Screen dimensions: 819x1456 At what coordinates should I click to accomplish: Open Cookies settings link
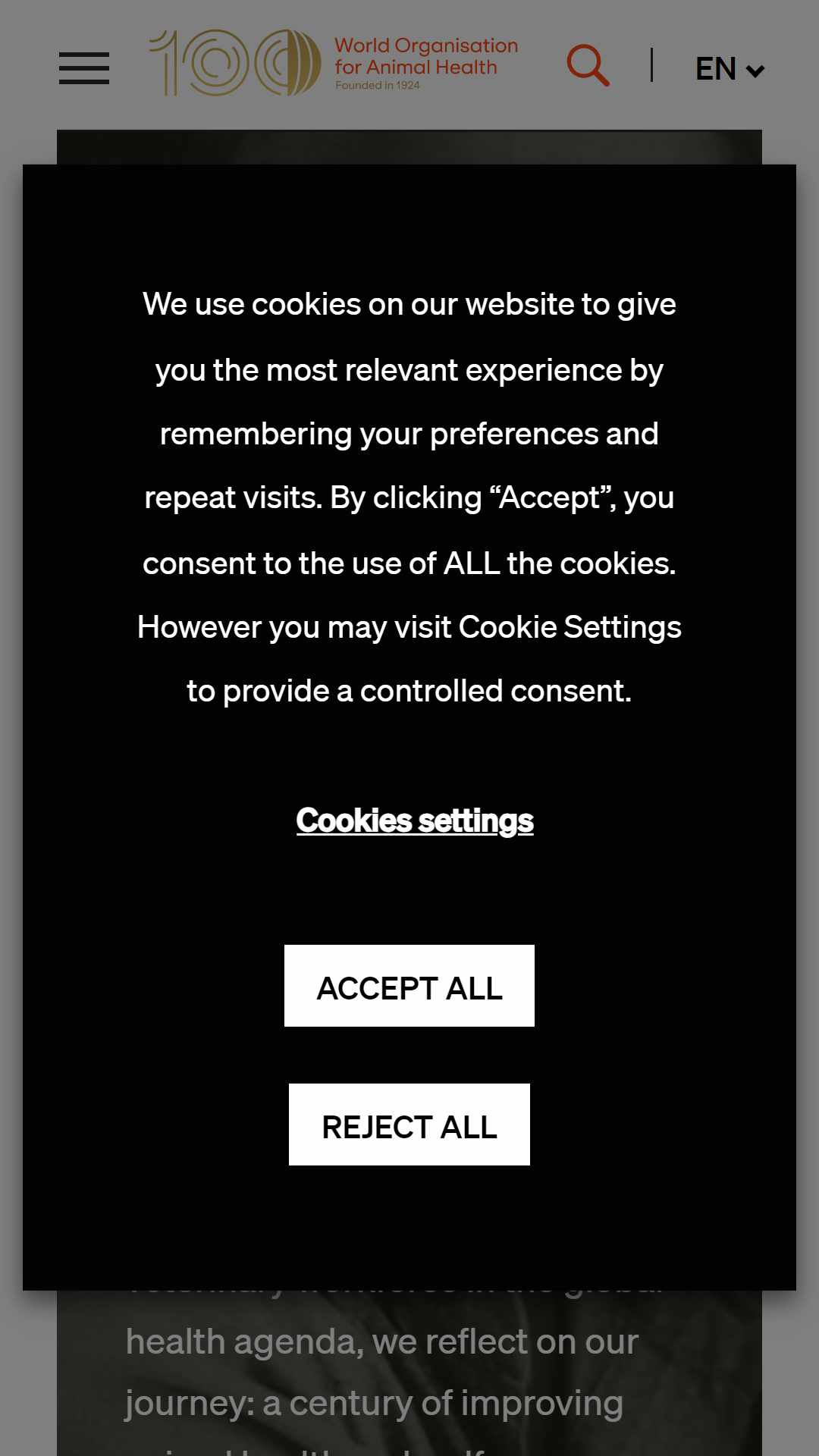[415, 821]
